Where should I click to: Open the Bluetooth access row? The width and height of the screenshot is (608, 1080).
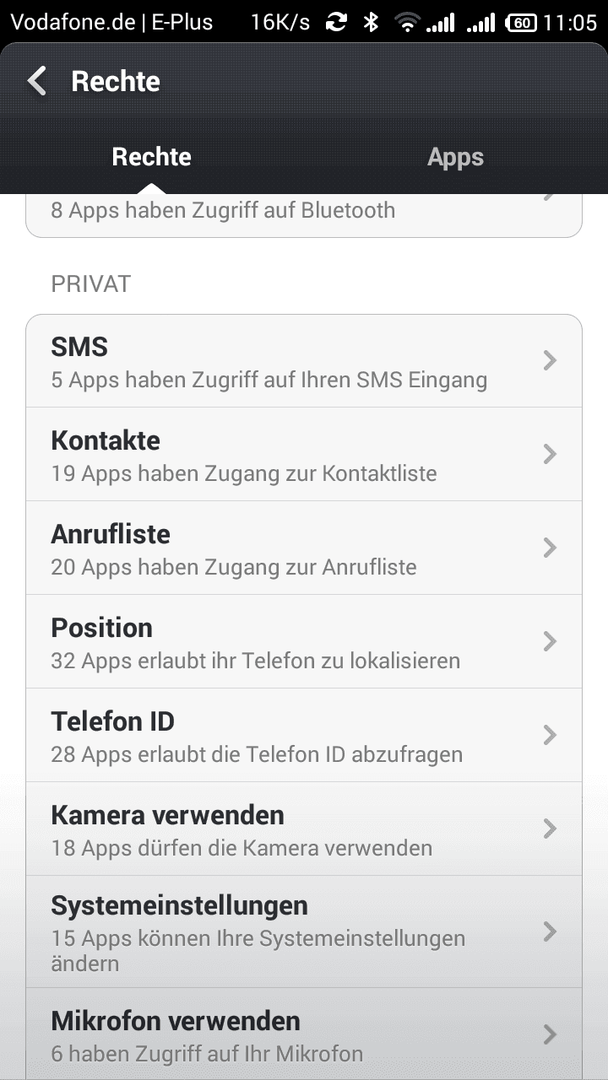tap(304, 216)
